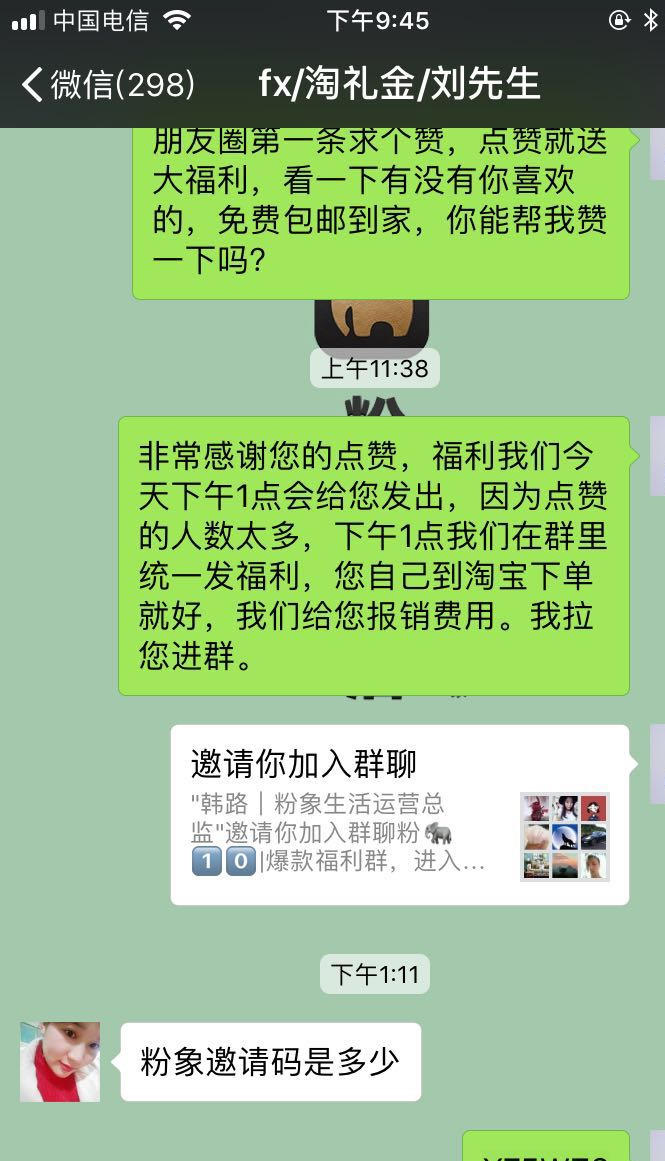Go back to the WeChat chat list
The height and width of the screenshot is (1161, 665).
105,84
